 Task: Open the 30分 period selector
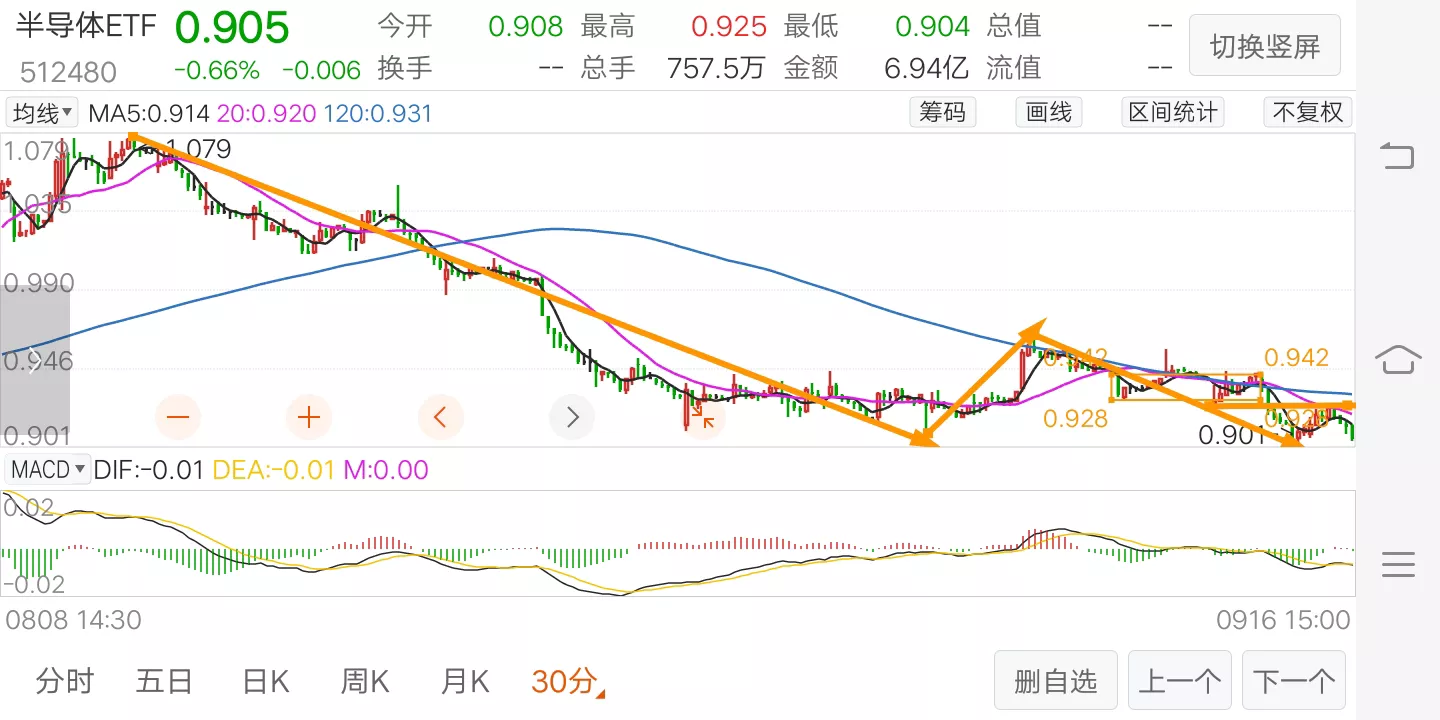point(567,682)
